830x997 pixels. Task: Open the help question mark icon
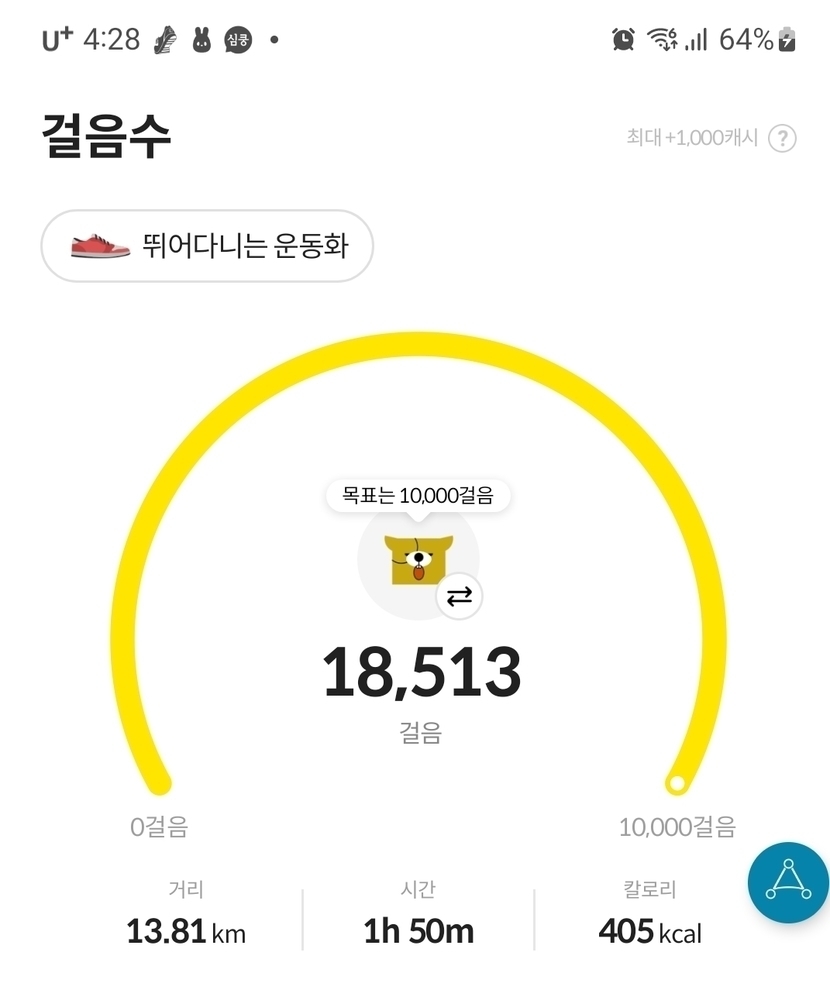(x=782, y=138)
